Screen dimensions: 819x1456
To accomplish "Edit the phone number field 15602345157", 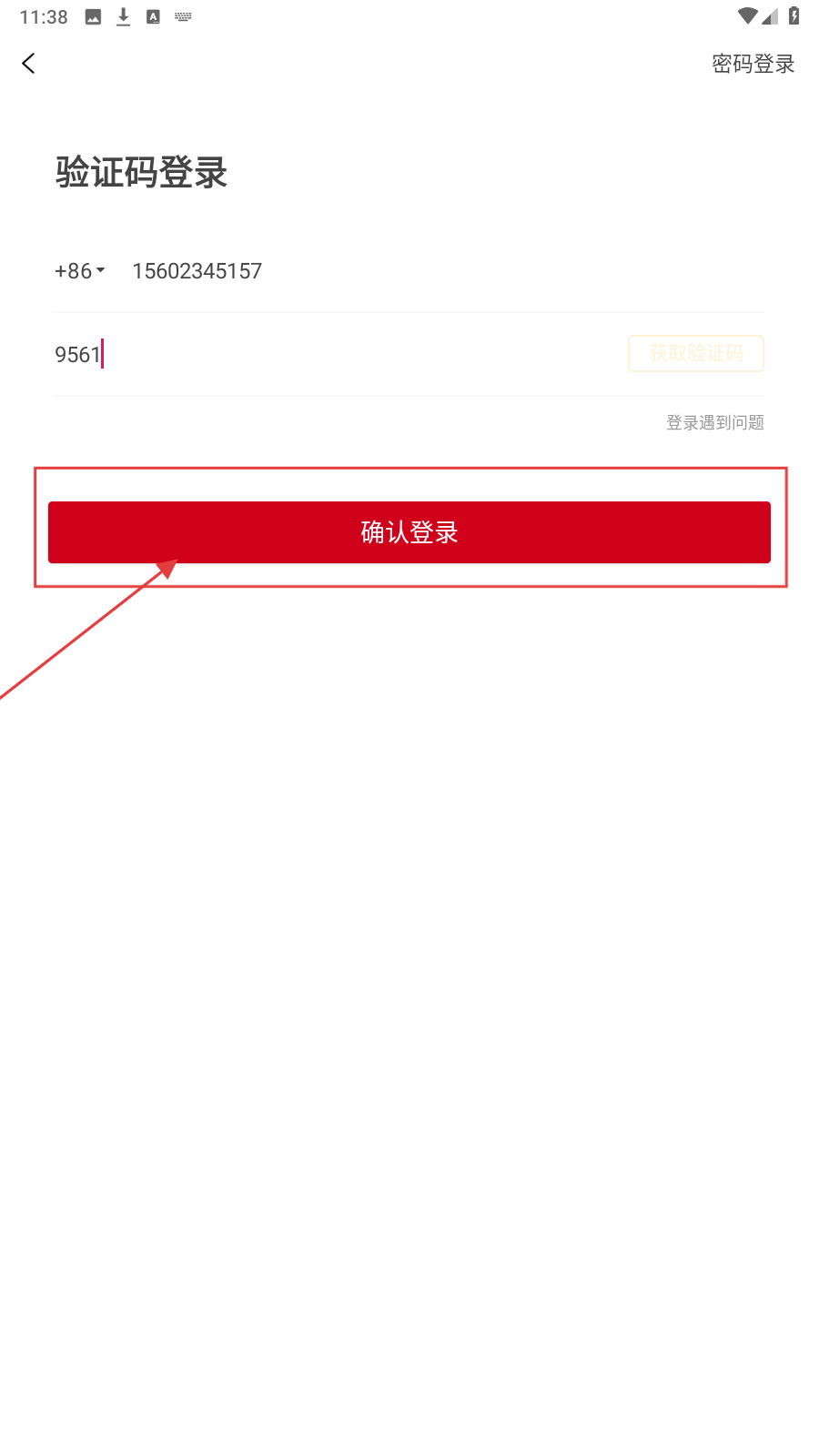I will [446, 271].
